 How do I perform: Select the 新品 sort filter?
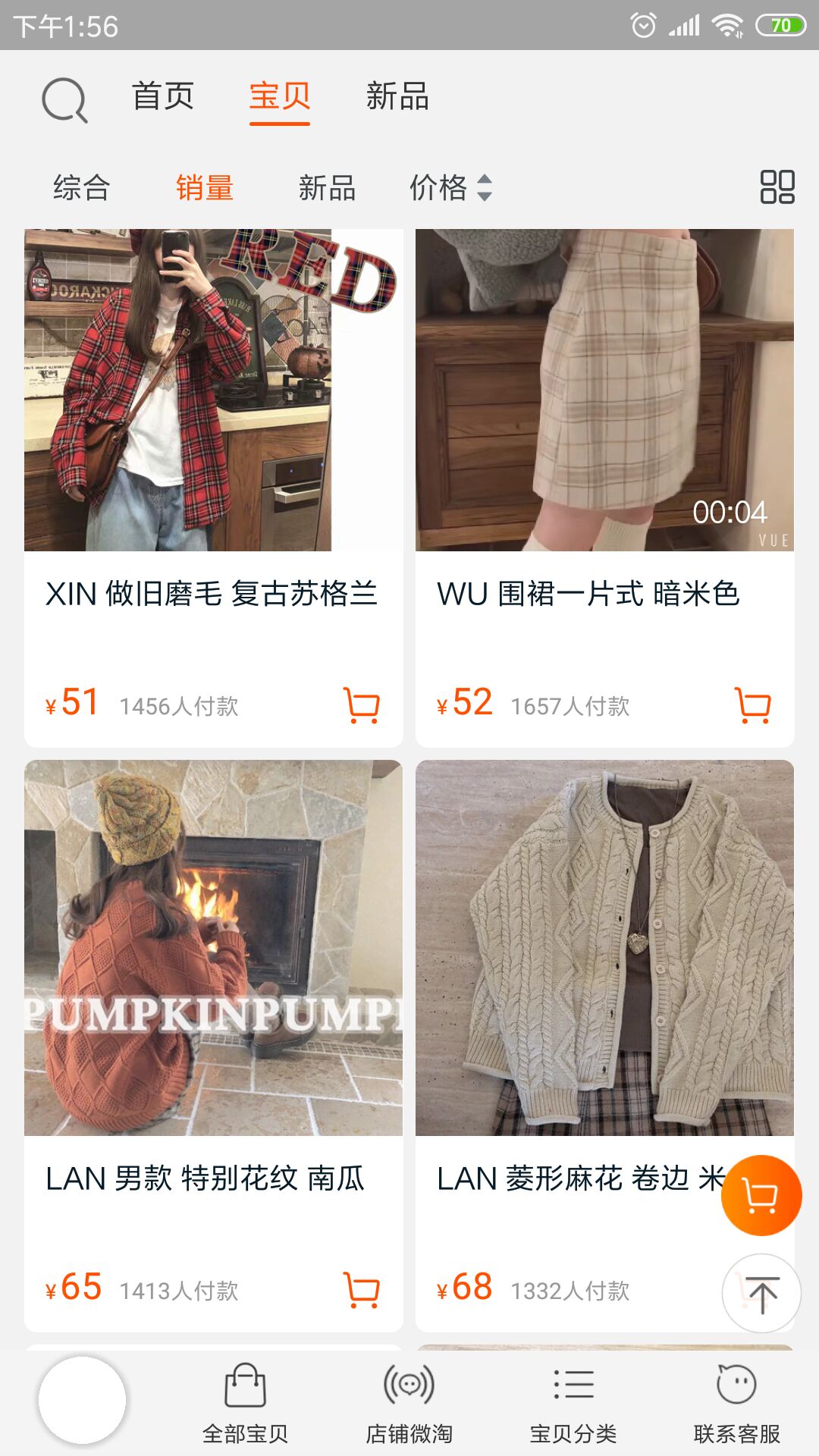click(328, 190)
